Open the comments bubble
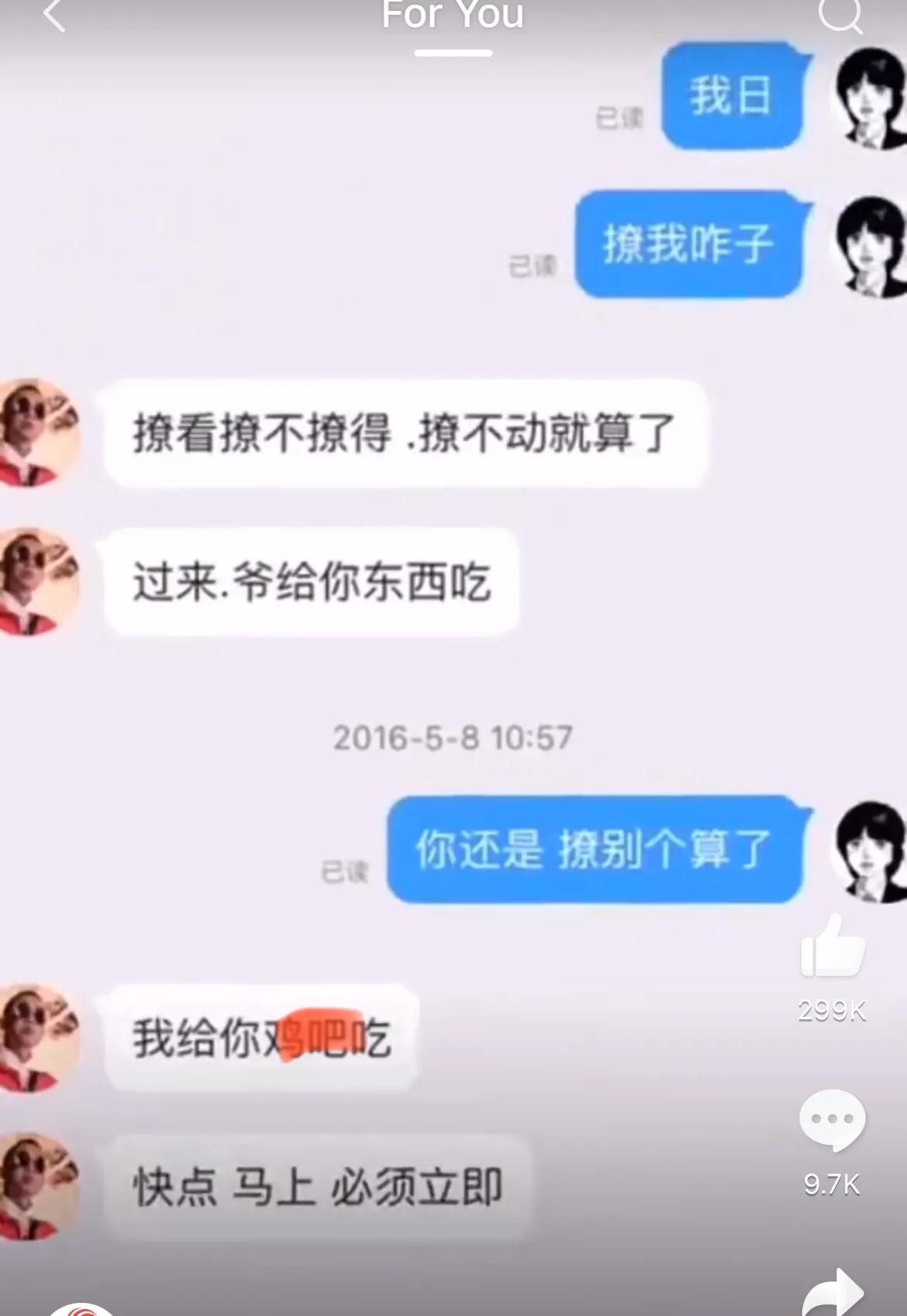The image size is (907, 1316). (x=833, y=1120)
